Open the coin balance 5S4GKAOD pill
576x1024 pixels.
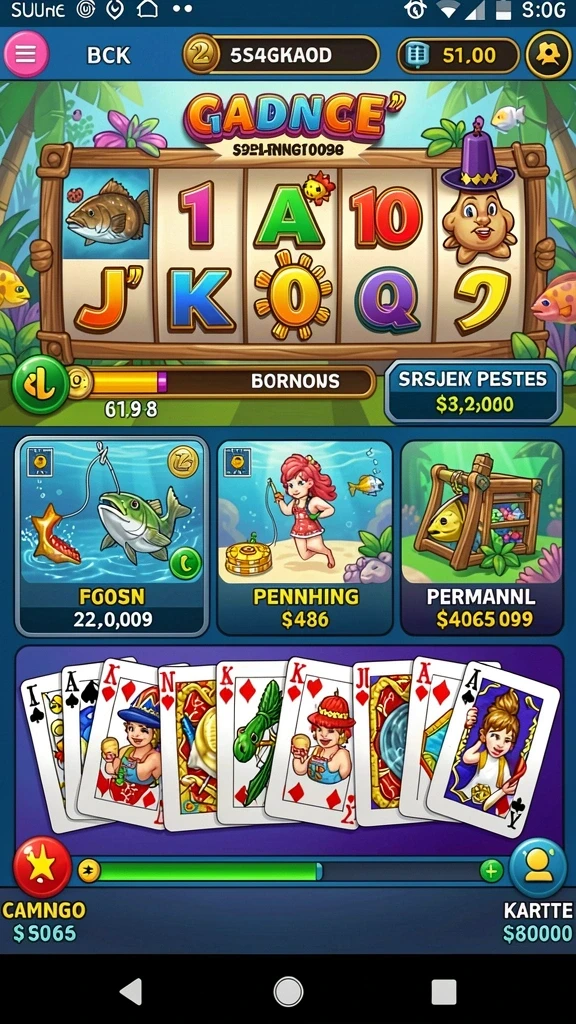point(281,55)
